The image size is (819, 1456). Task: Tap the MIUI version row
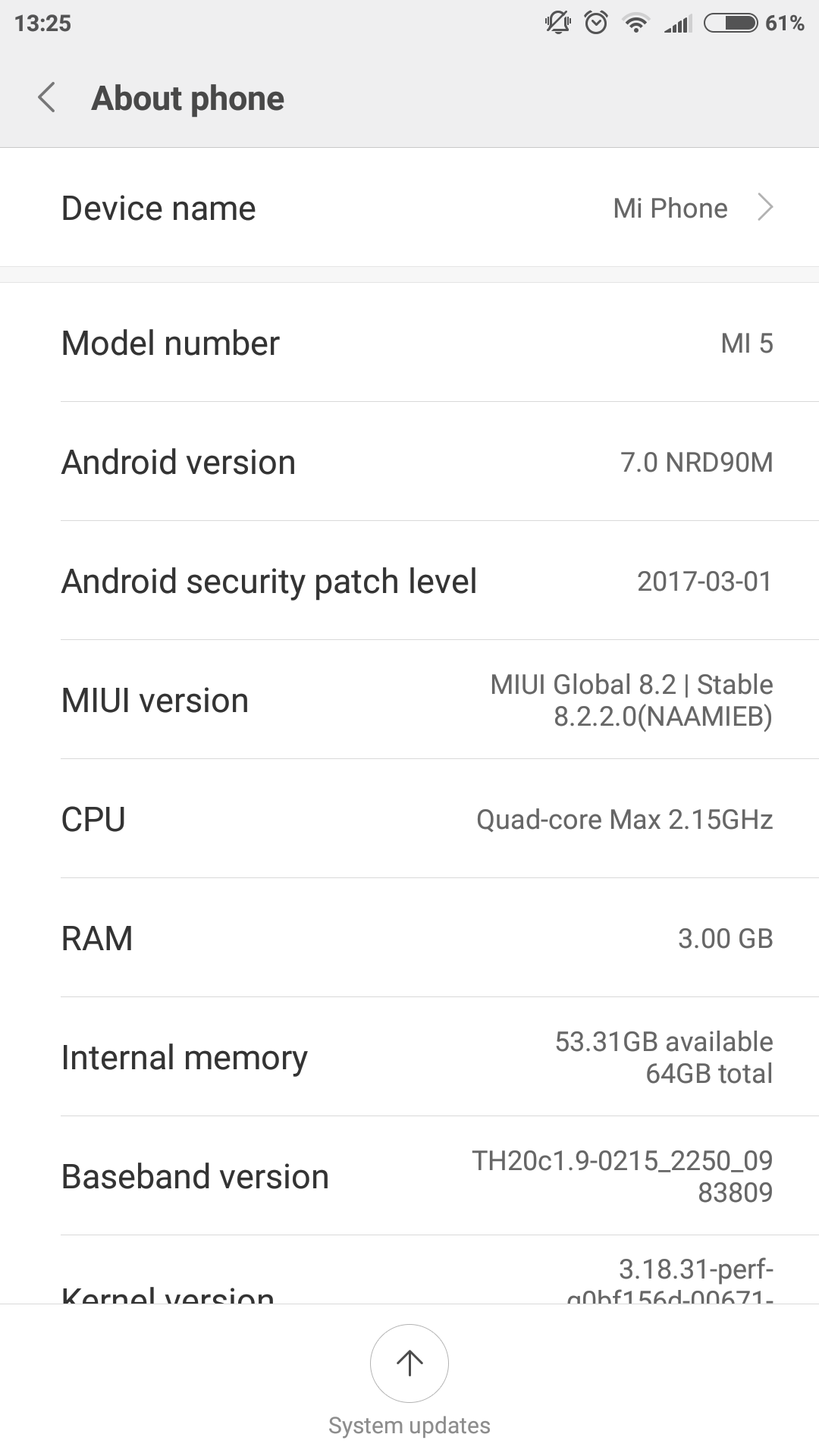pos(409,700)
